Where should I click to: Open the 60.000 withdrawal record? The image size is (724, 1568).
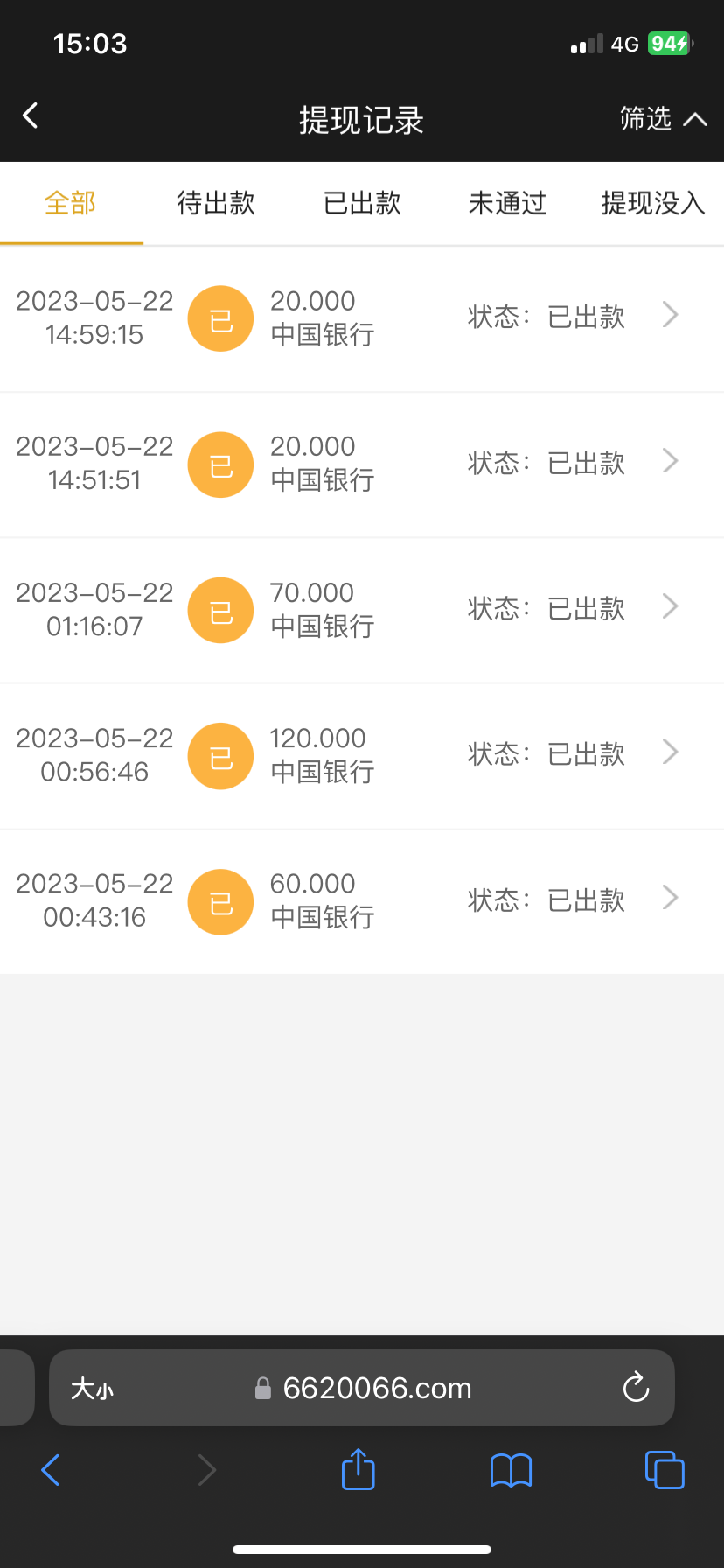pyautogui.click(x=362, y=900)
